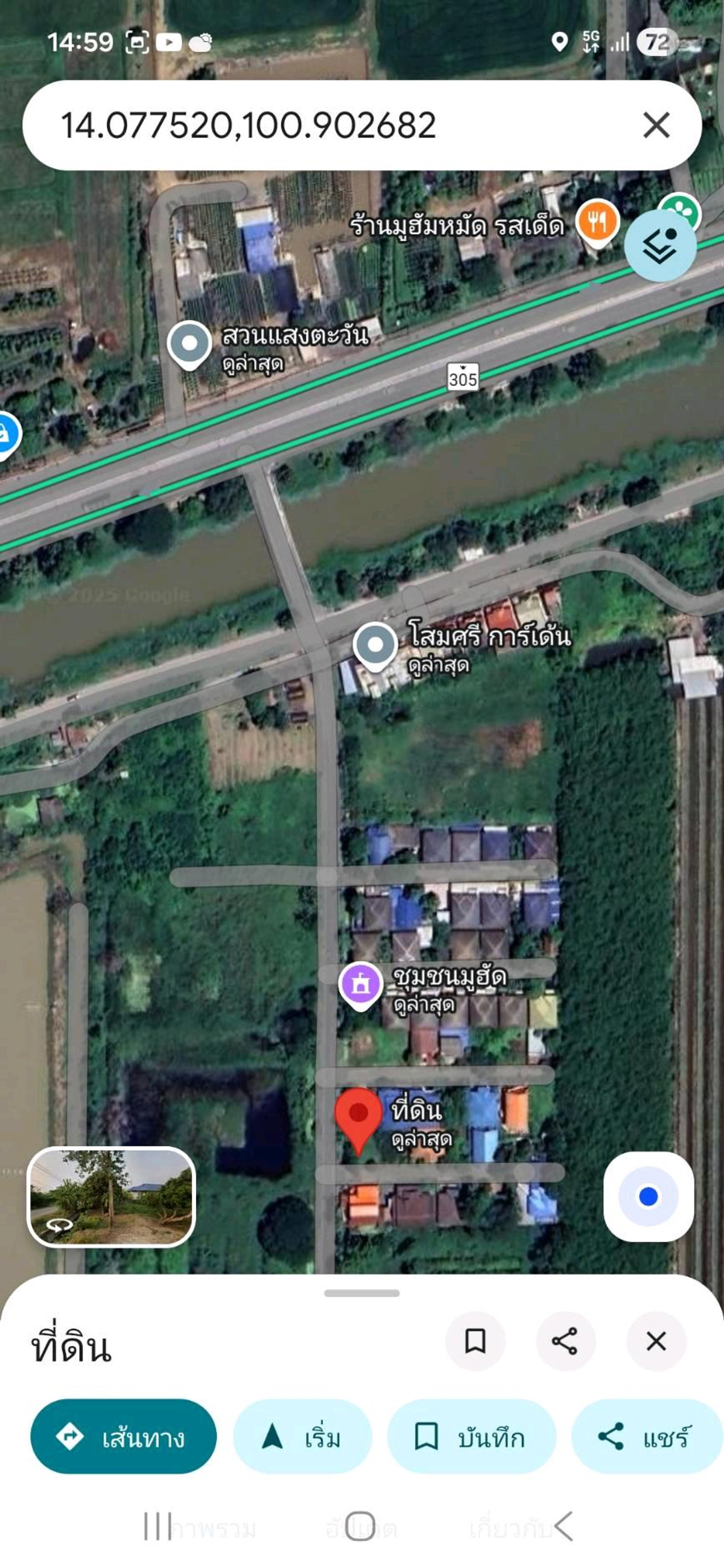
Task: Select the สวนแสงตะวัน map pin
Action: tap(189, 344)
